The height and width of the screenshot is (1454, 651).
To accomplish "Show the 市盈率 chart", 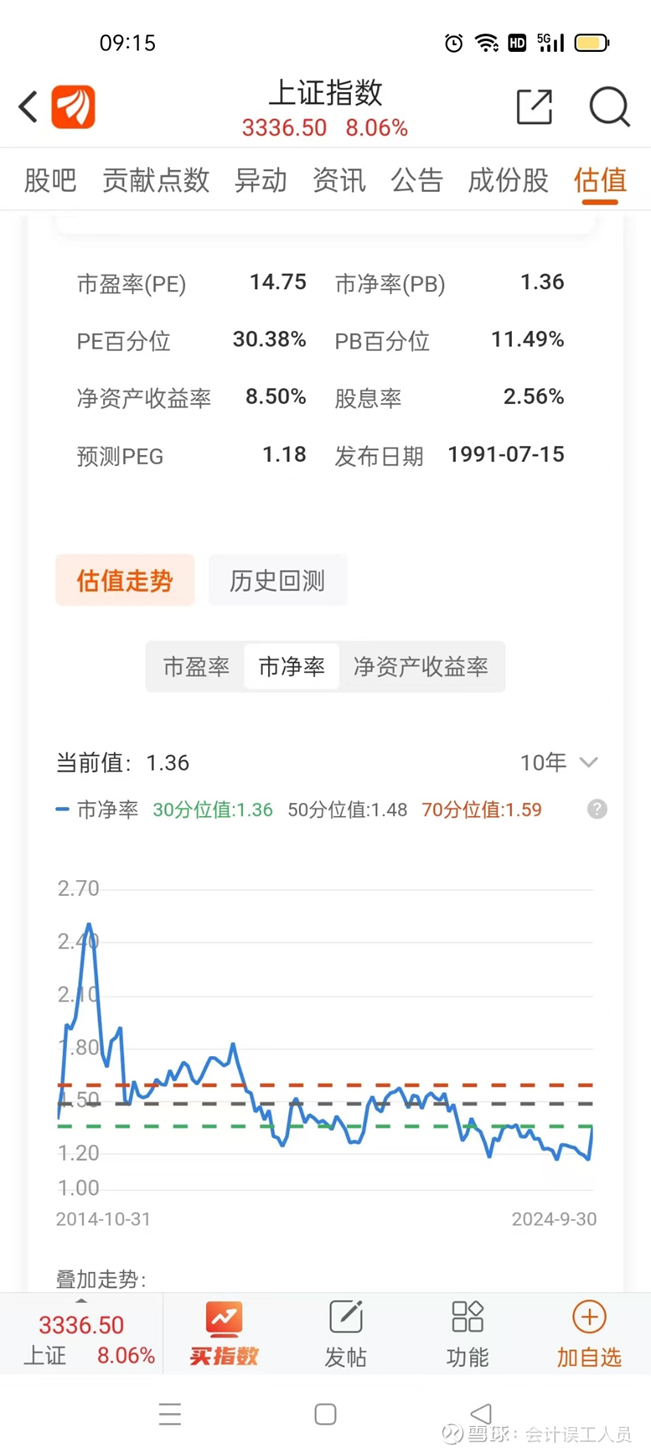I will coord(196,667).
